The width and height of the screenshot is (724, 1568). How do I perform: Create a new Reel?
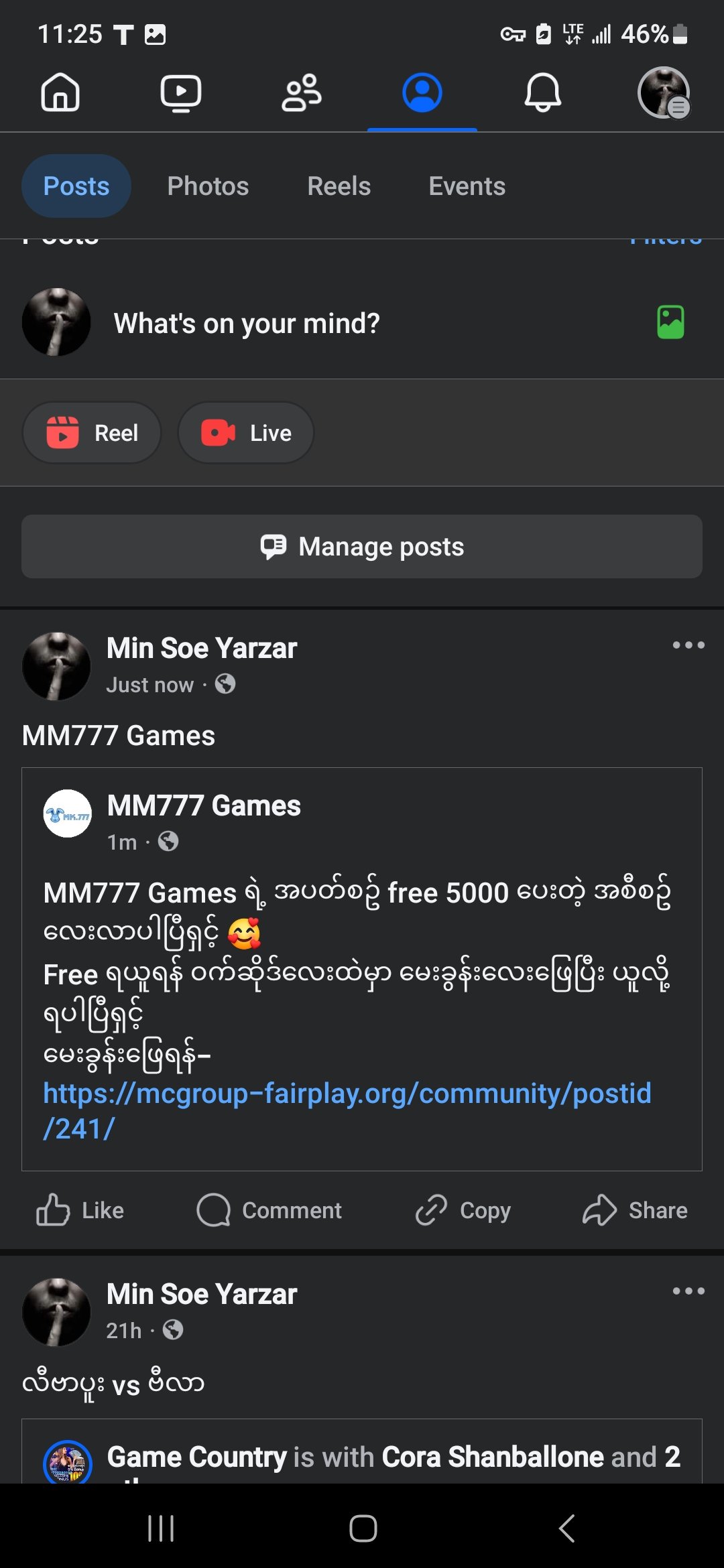(x=92, y=433)
